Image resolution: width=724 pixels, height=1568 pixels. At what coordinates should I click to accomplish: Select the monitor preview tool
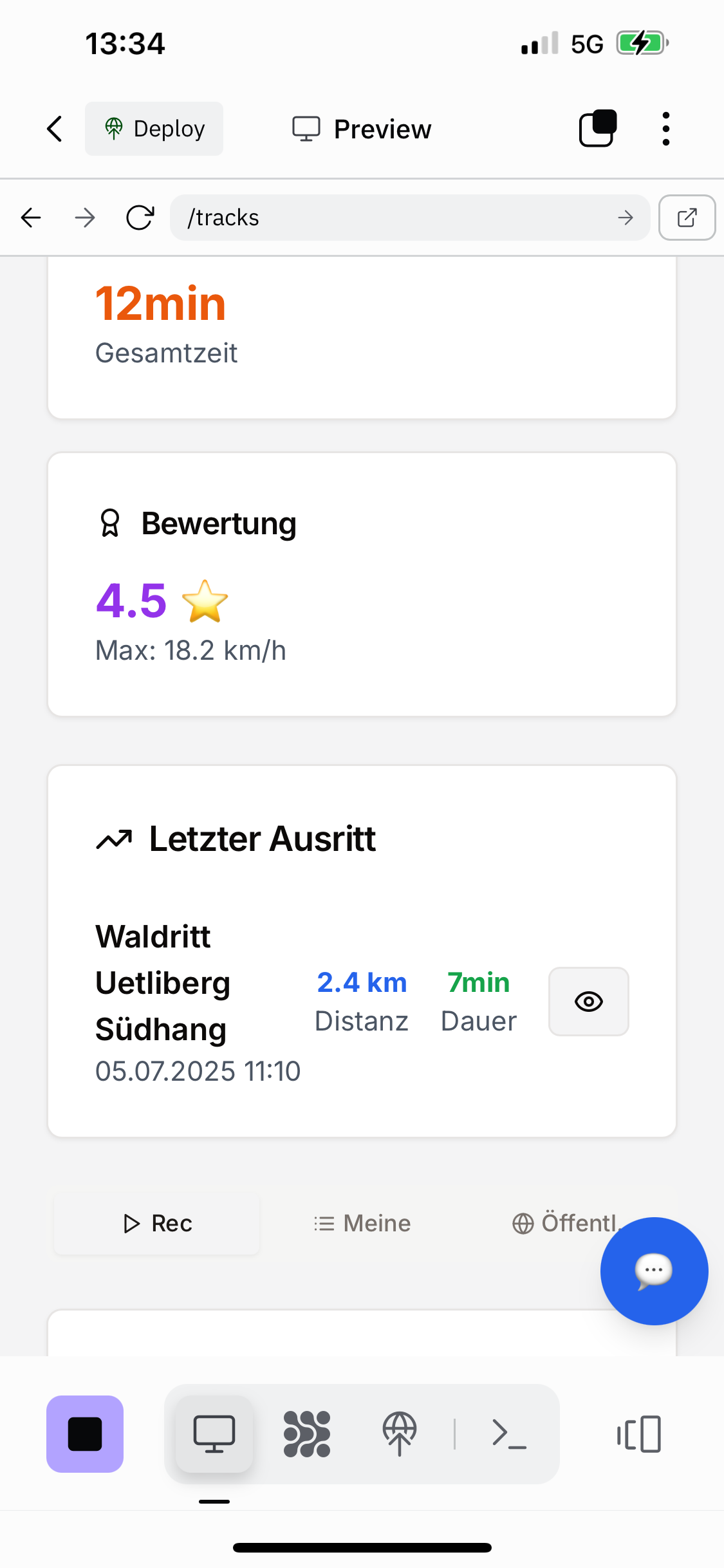[214, 1434]
